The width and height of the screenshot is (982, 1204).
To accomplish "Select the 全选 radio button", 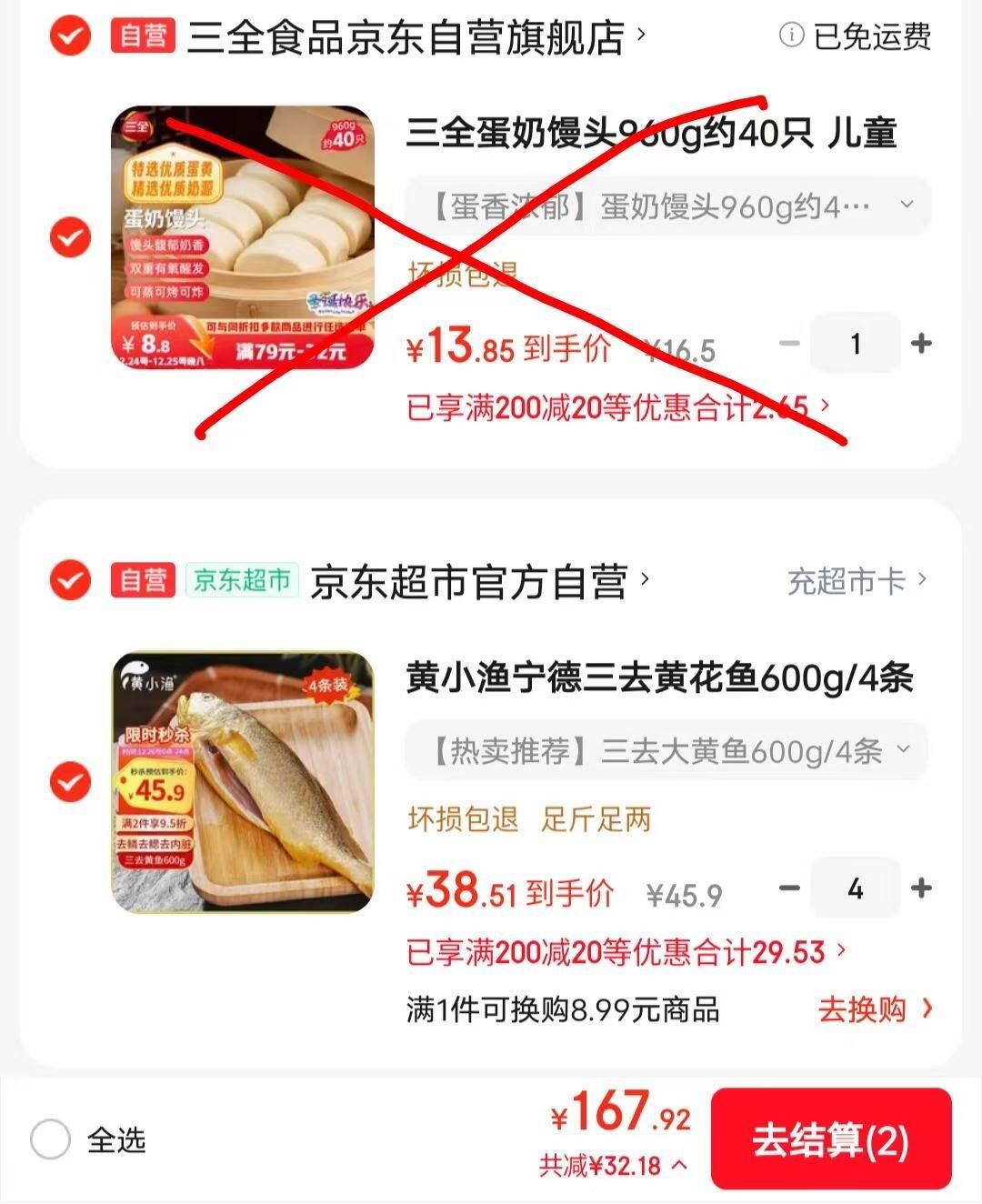I will [51, 1139].
